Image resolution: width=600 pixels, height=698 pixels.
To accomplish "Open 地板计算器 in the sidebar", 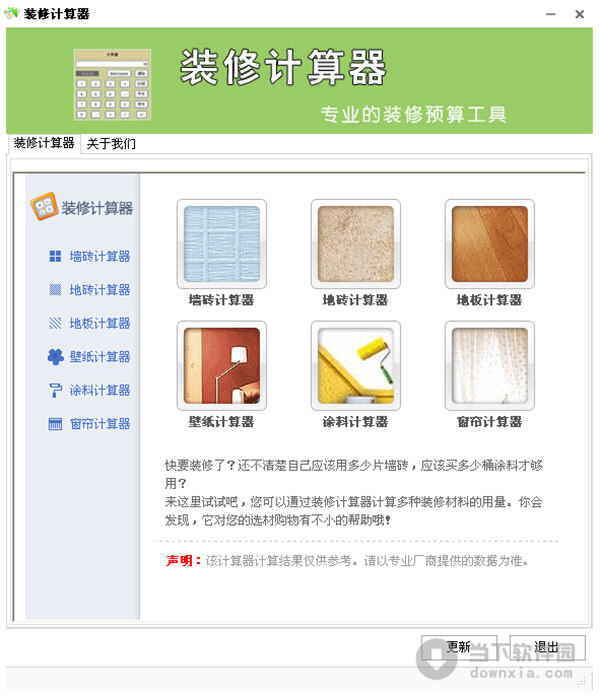I will point(99,324).
